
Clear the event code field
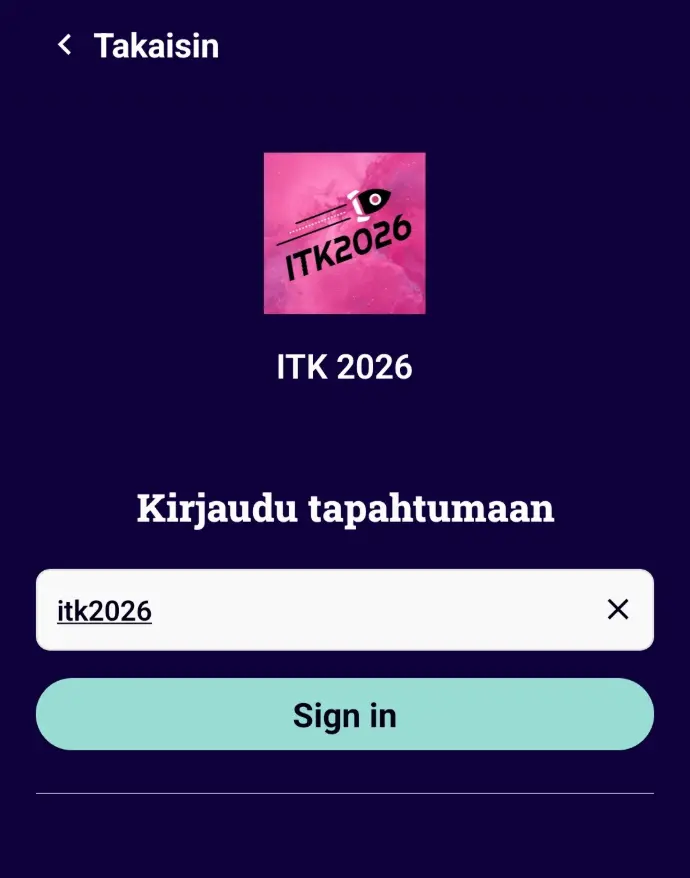[x=618, y=610]
